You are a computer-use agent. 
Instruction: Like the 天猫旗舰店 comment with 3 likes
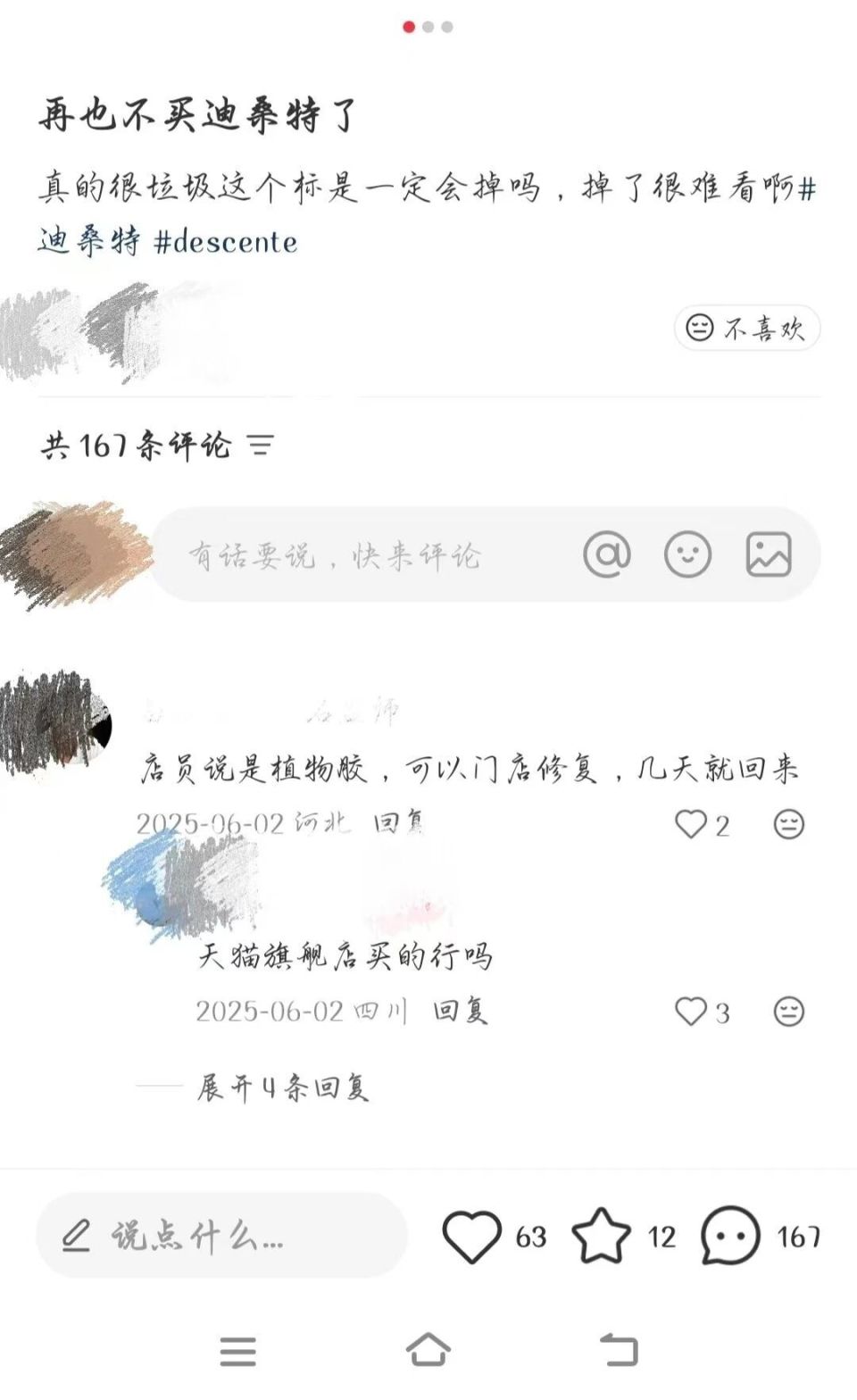[x=691, y=1012]
